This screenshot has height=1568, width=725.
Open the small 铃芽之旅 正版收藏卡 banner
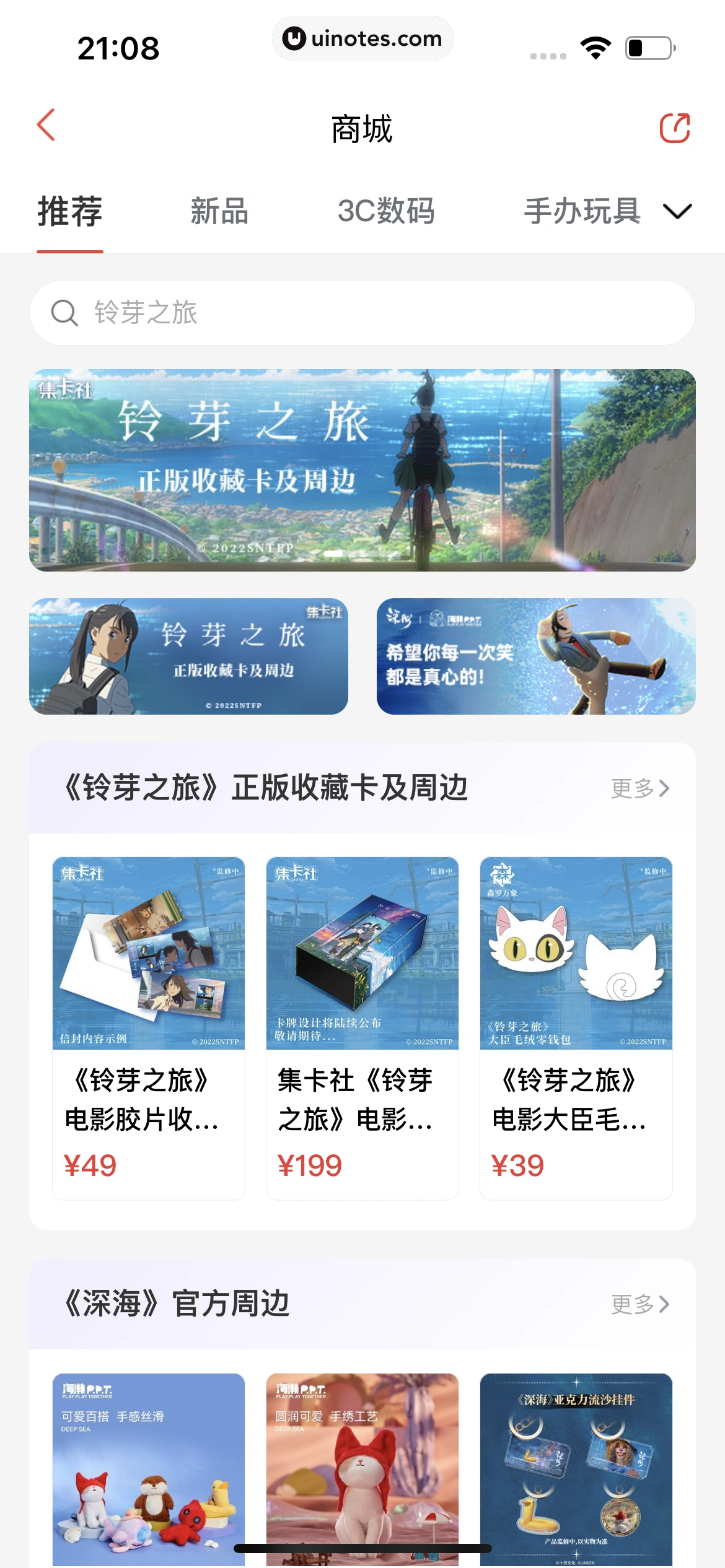click(188, 656)
